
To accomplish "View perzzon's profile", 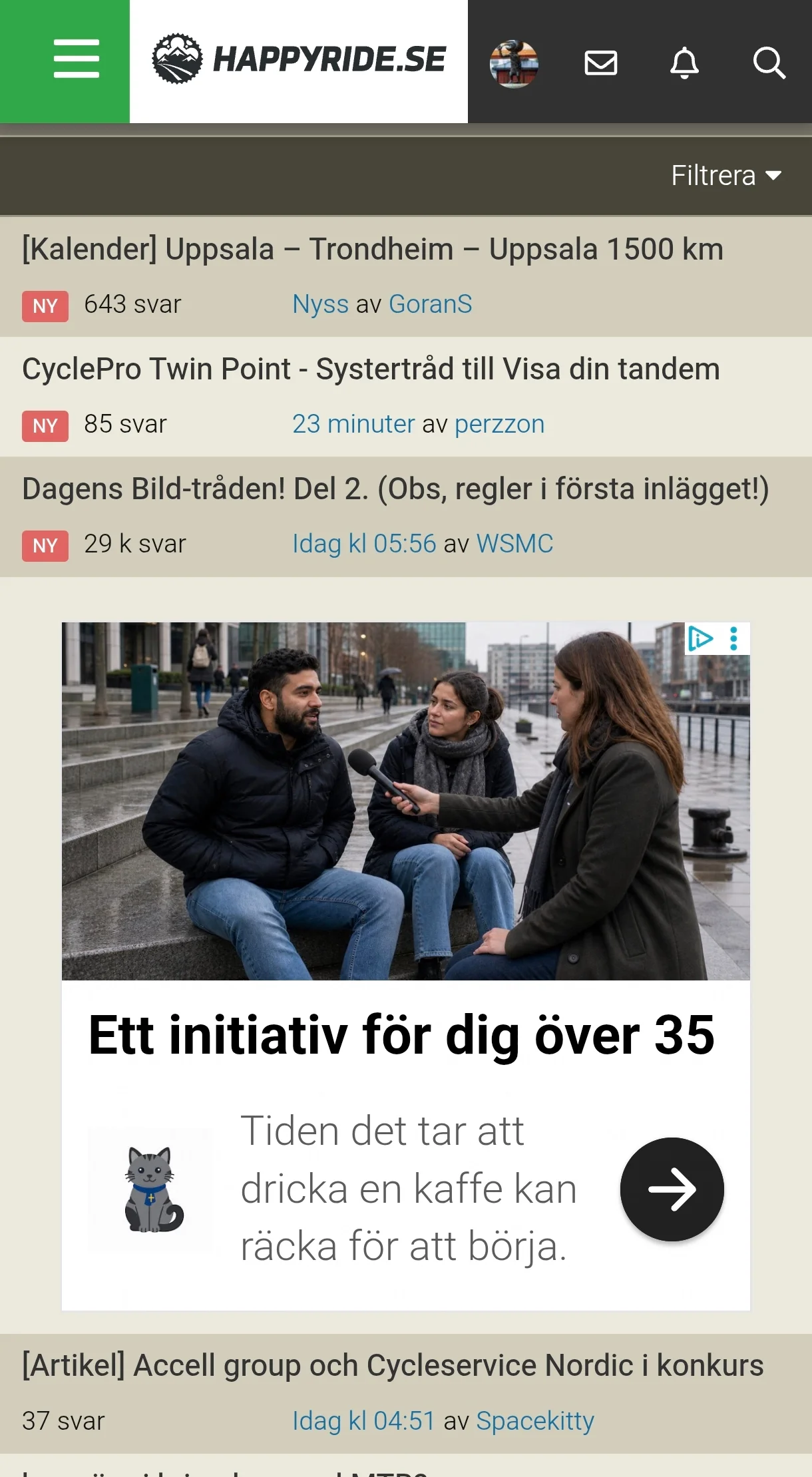I will point(499,424).
